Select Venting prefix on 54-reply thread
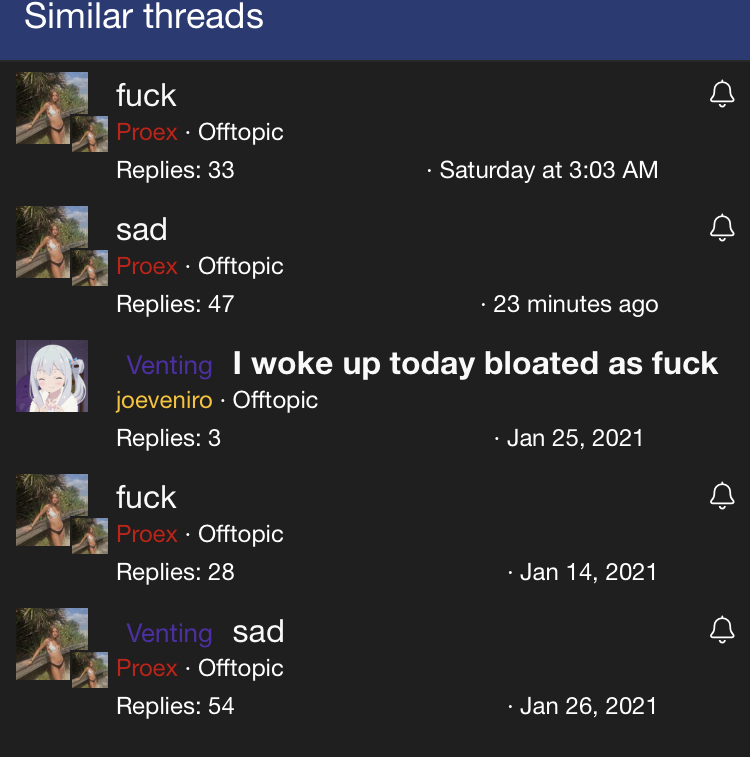Viewport: 750px width, 757px height. click(x=170, y=633)
